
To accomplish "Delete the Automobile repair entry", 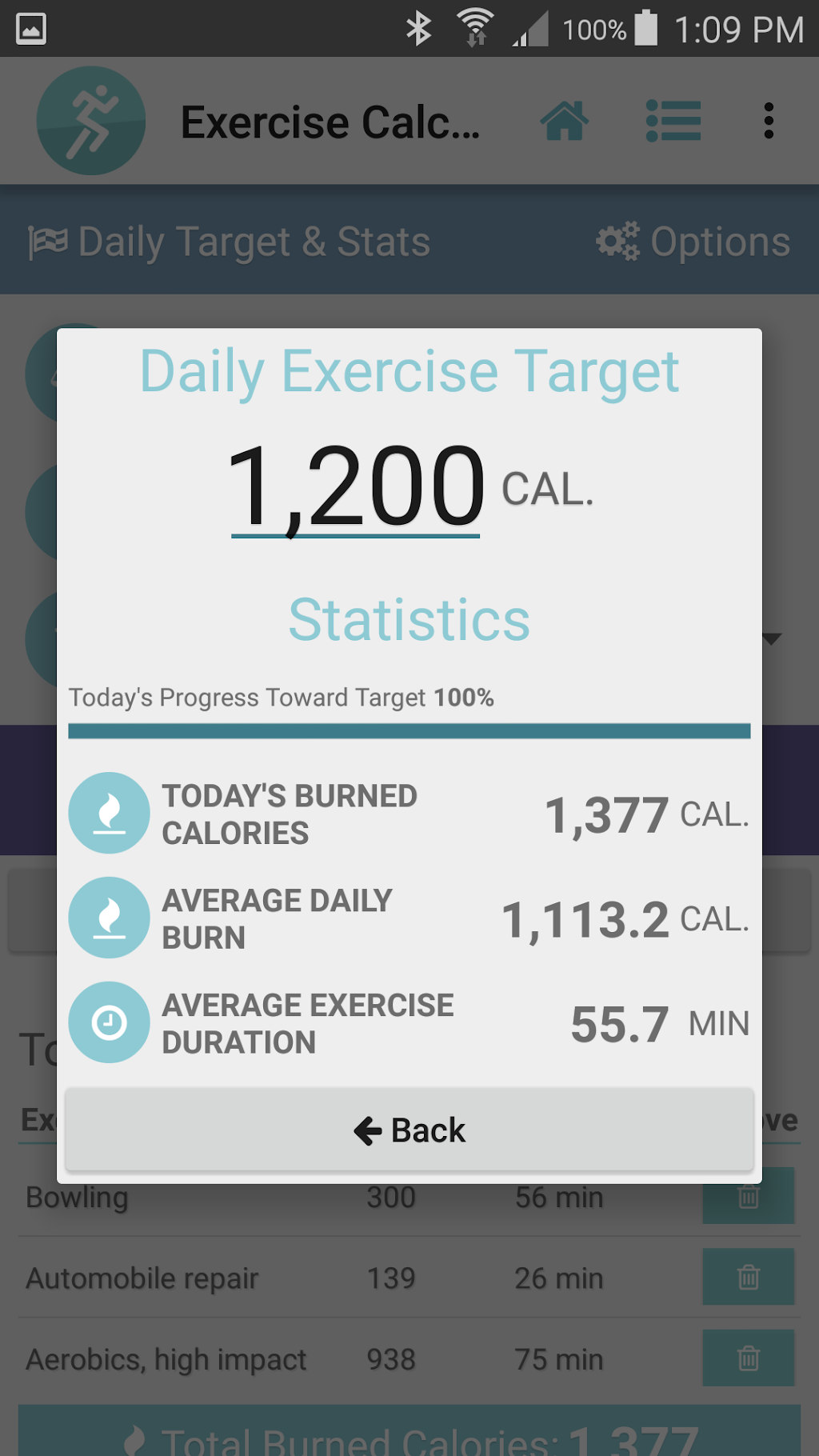I will pyautogui.click(x=748, y=1278).
